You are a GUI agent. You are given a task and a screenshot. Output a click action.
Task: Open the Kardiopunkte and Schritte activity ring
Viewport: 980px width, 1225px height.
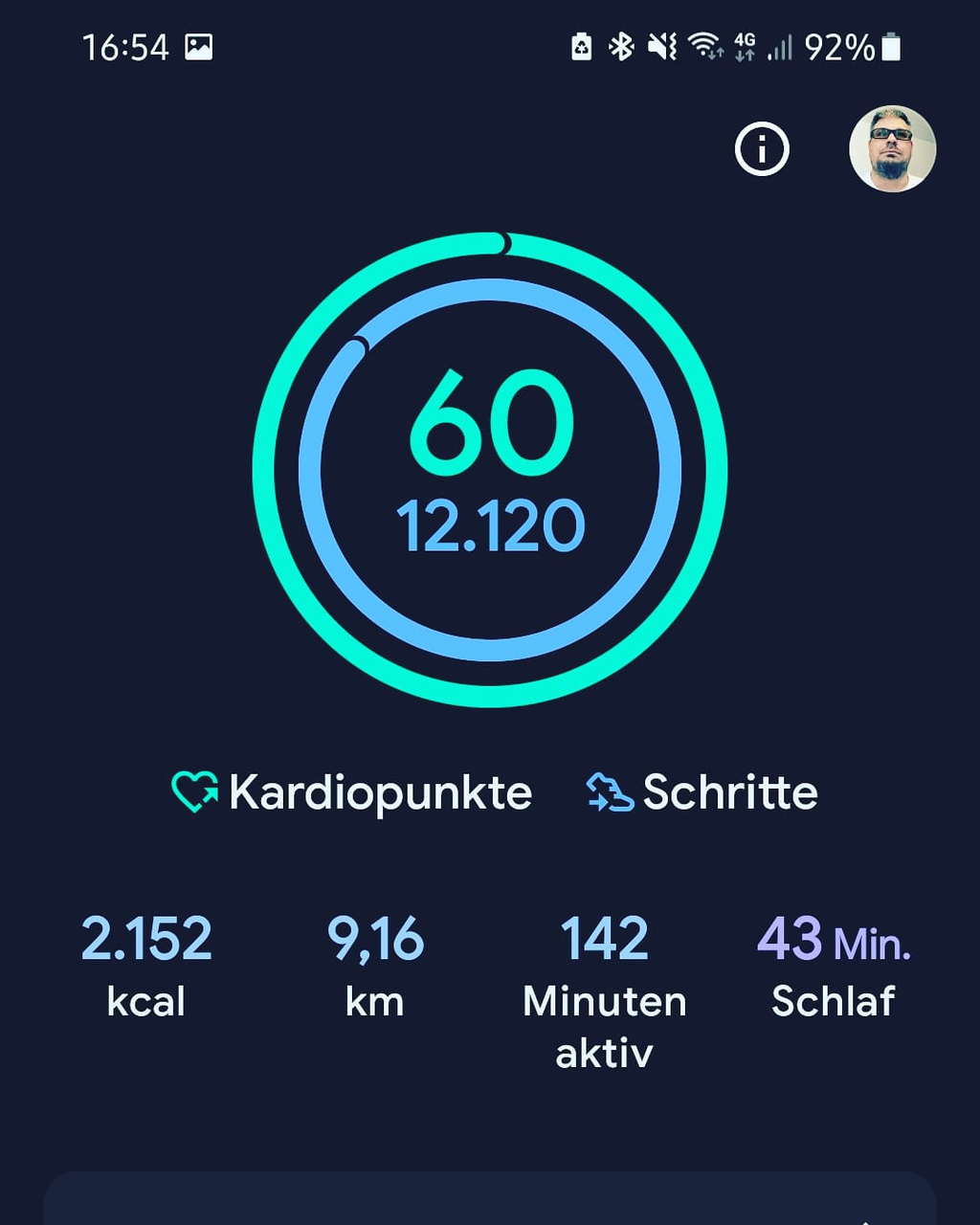pyautogui.click(x=490, y=470)
